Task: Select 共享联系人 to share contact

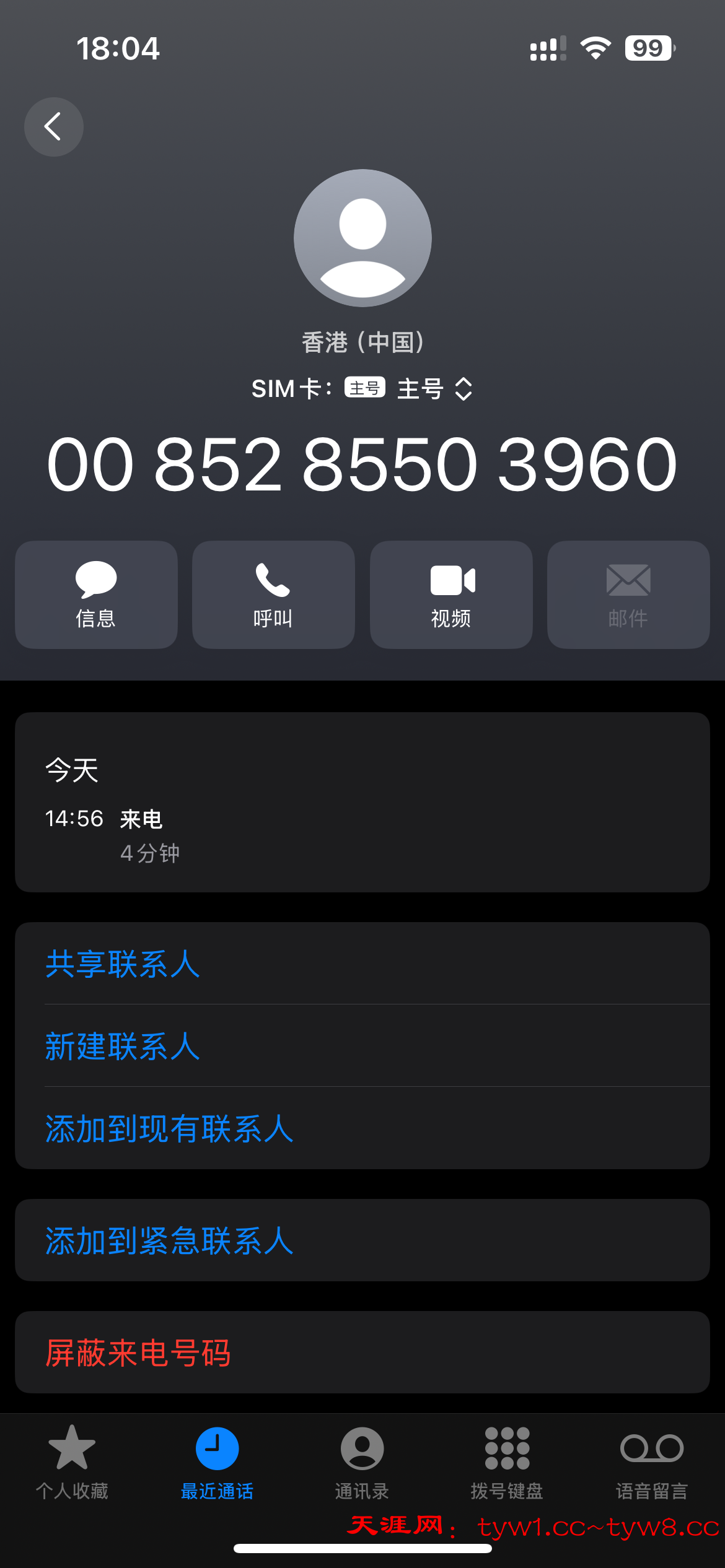Action: [122, 964]
